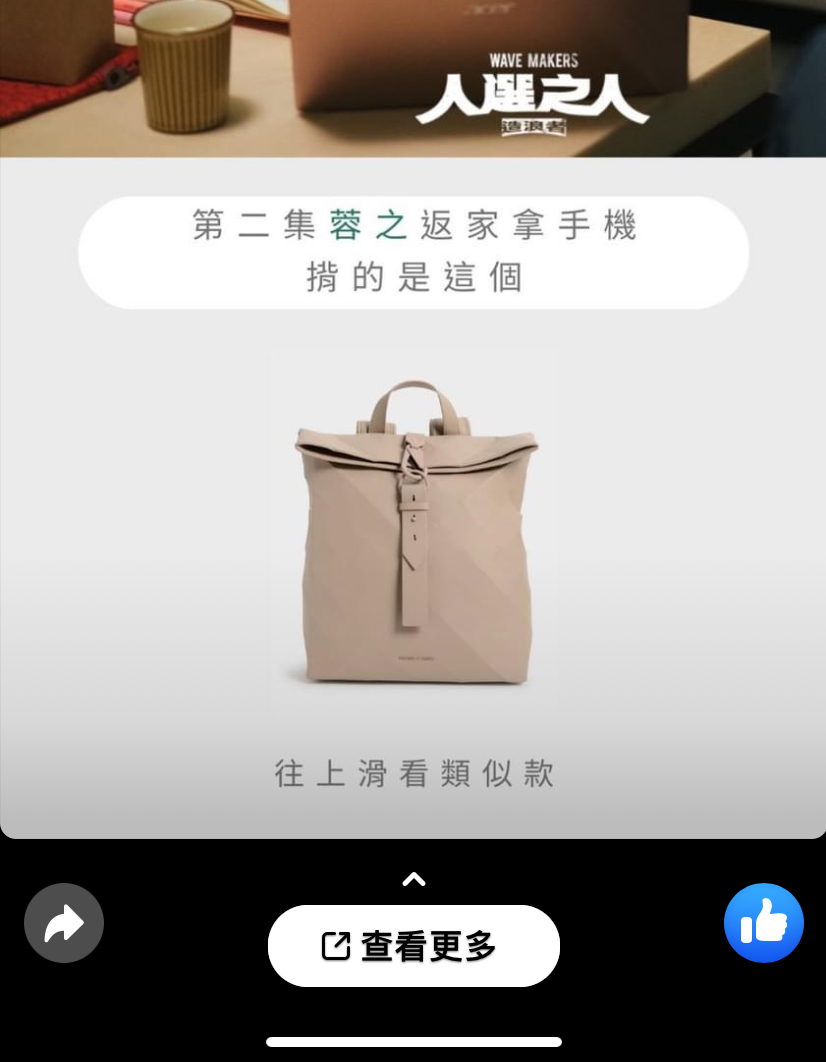826x1062 pixels.
Task: Share this story with the arrow icon
Action: (64, 923)
